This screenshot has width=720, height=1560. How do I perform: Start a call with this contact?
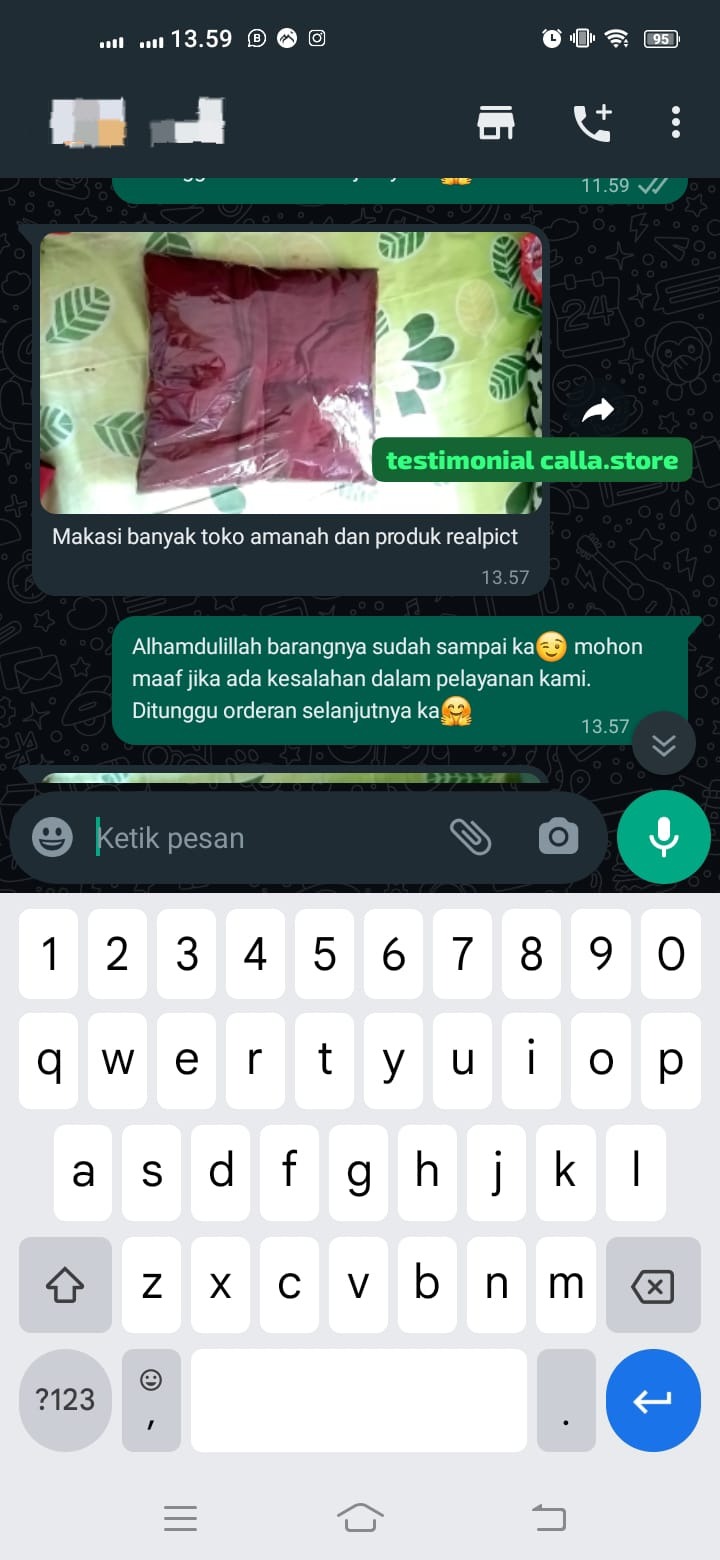point(591,122)
